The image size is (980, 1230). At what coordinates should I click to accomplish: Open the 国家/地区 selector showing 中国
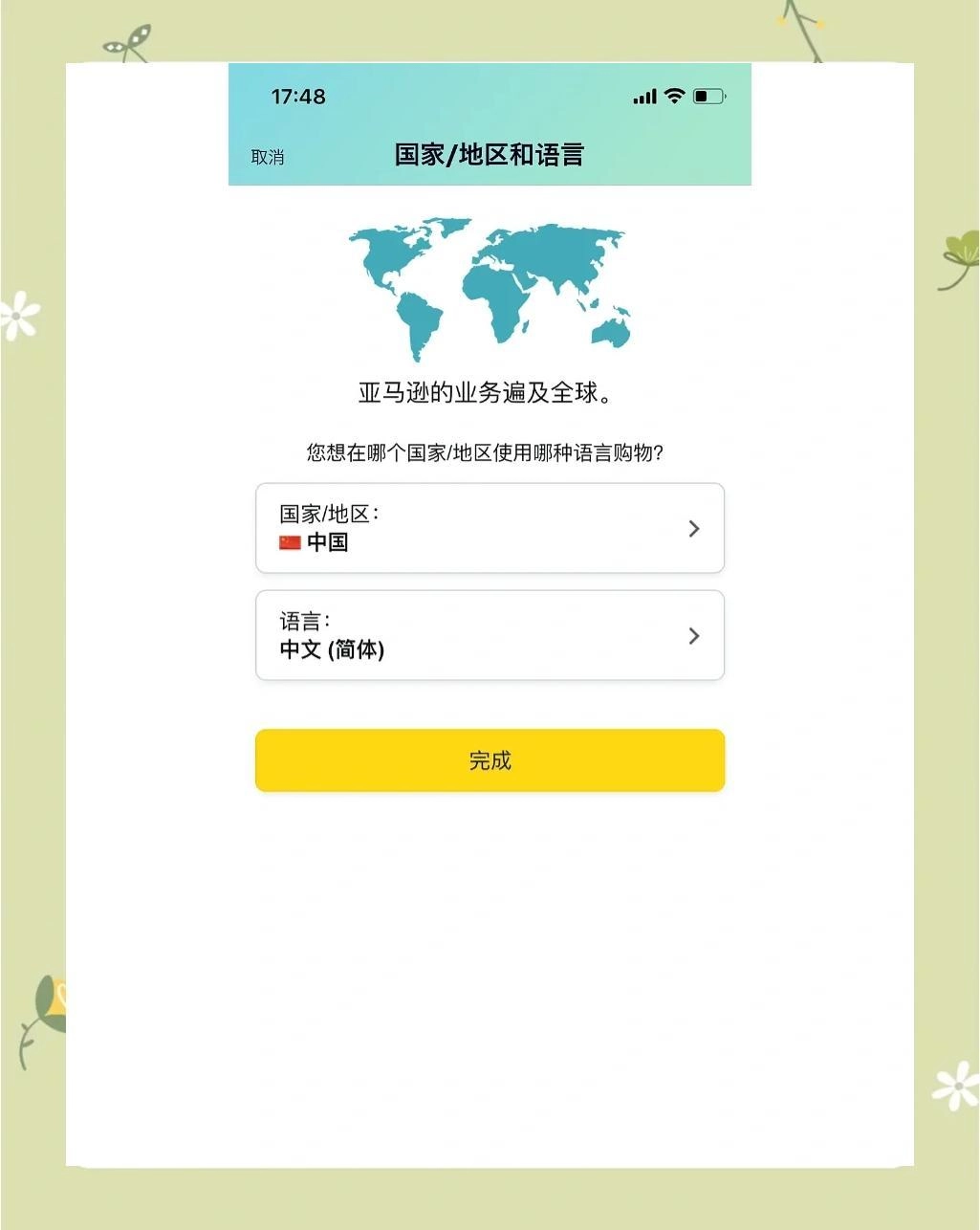[x=490, y=528]
